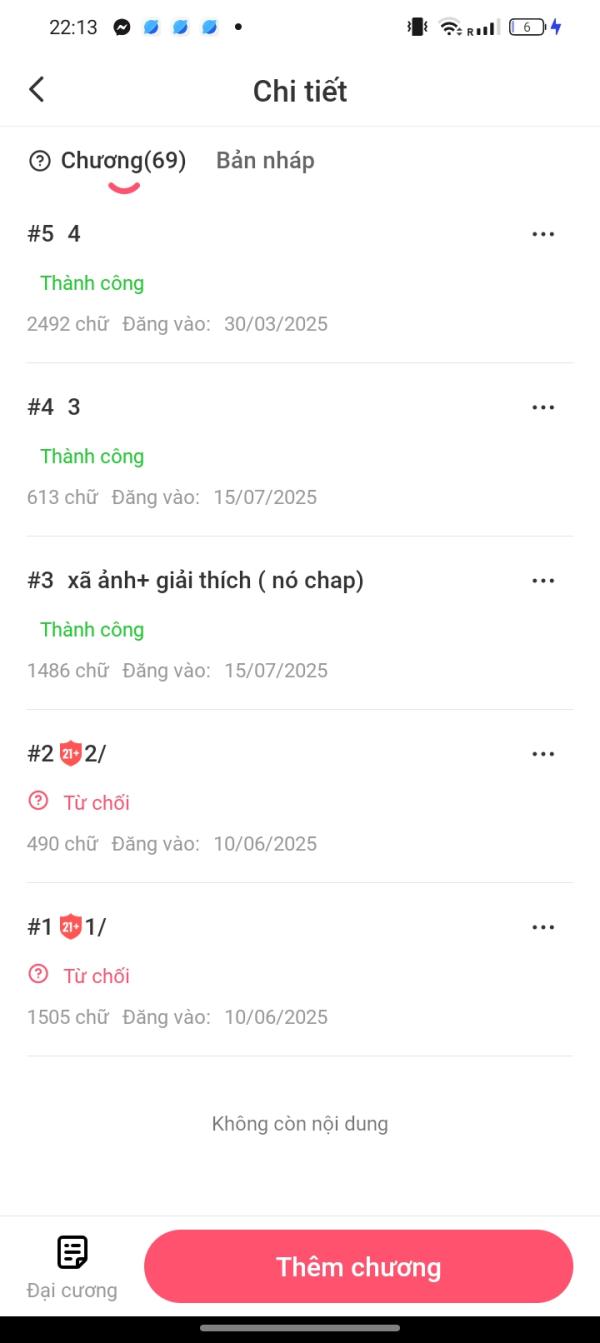Screen dimensions: 600x1343
Task: Switch to the Bản nháp tab
Action: (x=265, y=161)
